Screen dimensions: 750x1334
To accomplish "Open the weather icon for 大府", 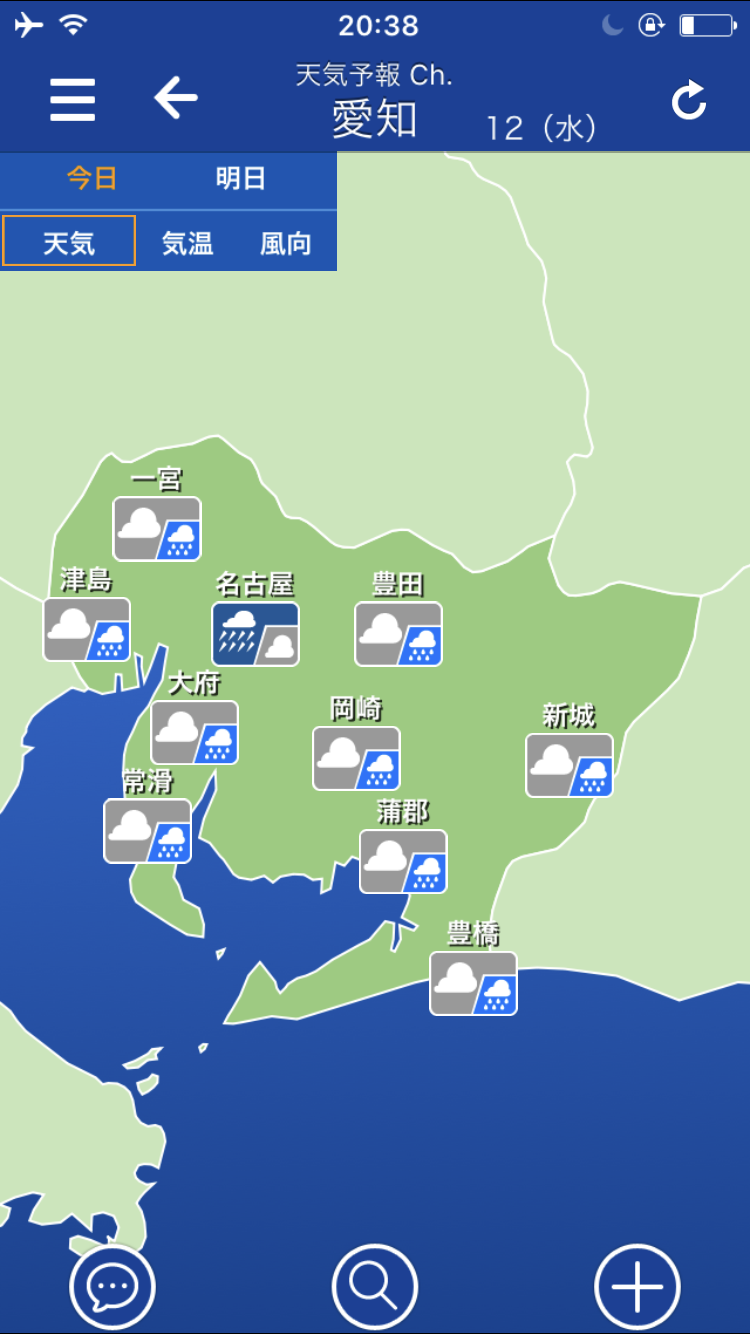I will click(x=195, y=733).
